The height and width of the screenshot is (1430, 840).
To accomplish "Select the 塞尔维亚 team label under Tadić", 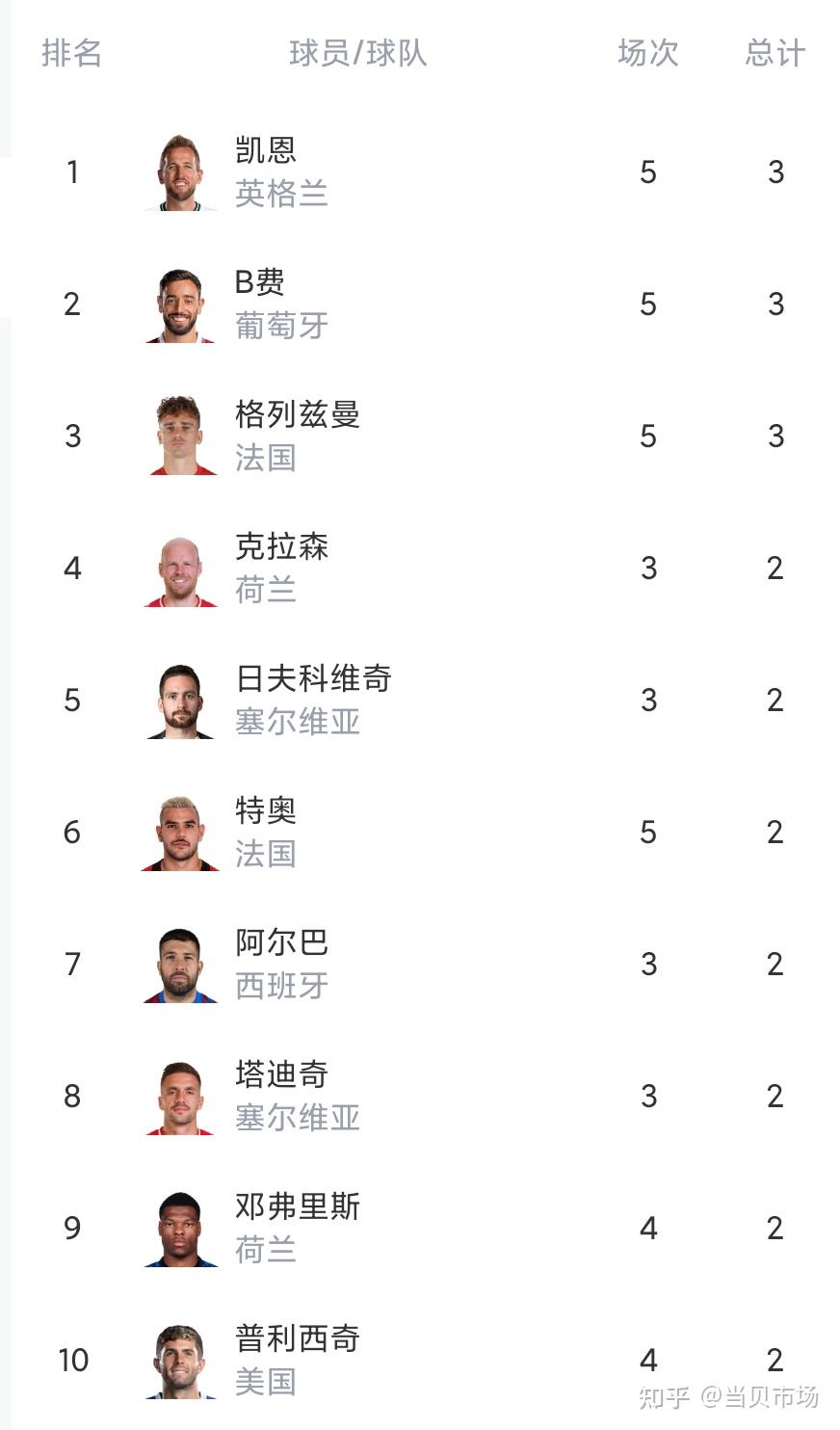I will [298, 1118].
